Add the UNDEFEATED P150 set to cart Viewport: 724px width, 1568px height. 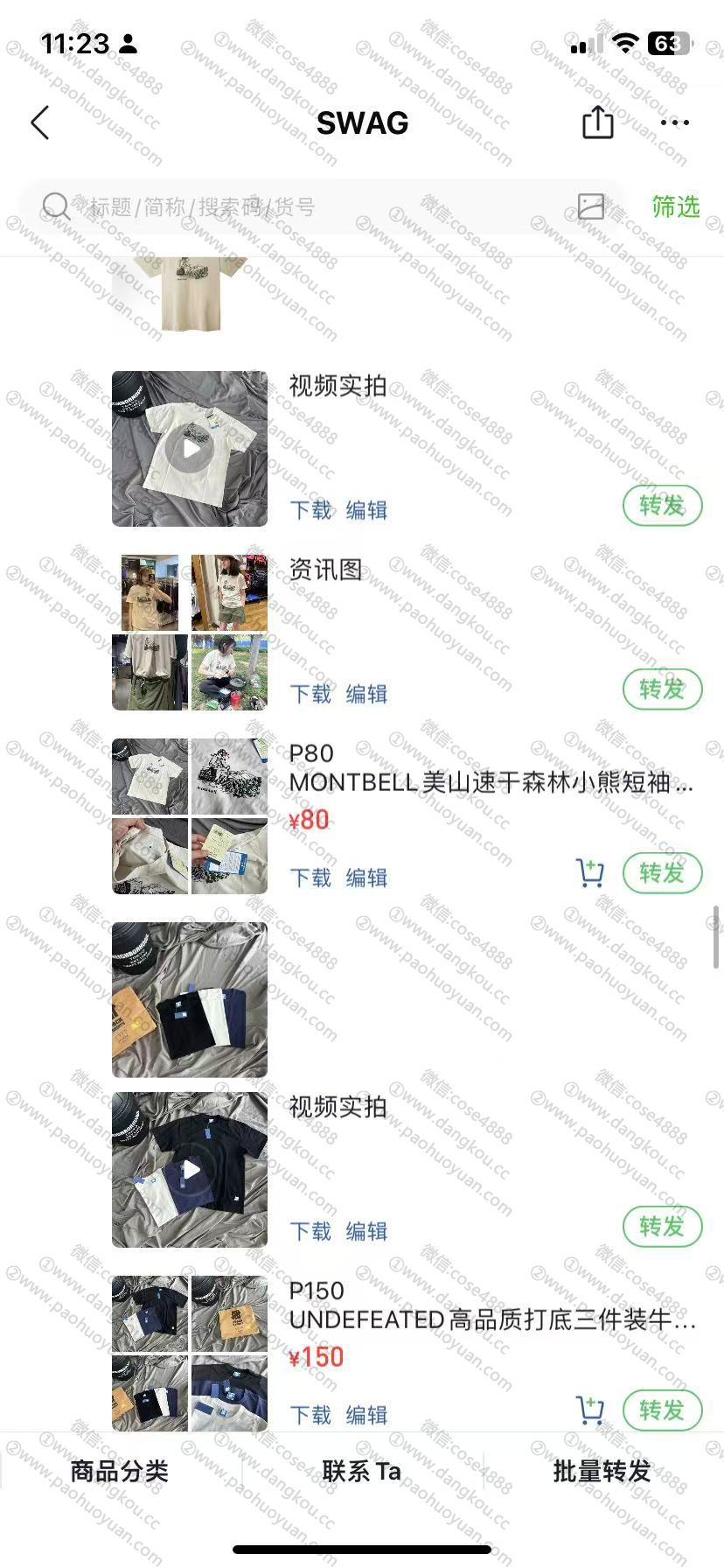(x=590, y=1410)
